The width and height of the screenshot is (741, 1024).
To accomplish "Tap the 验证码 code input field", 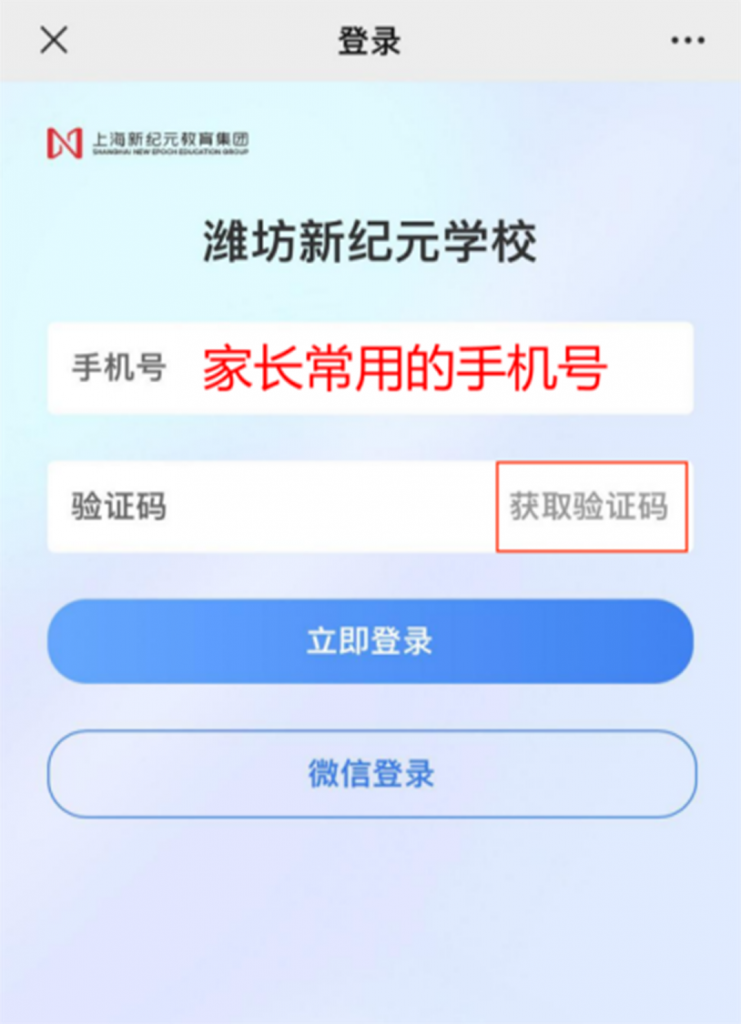I will [x=300, y=507].
